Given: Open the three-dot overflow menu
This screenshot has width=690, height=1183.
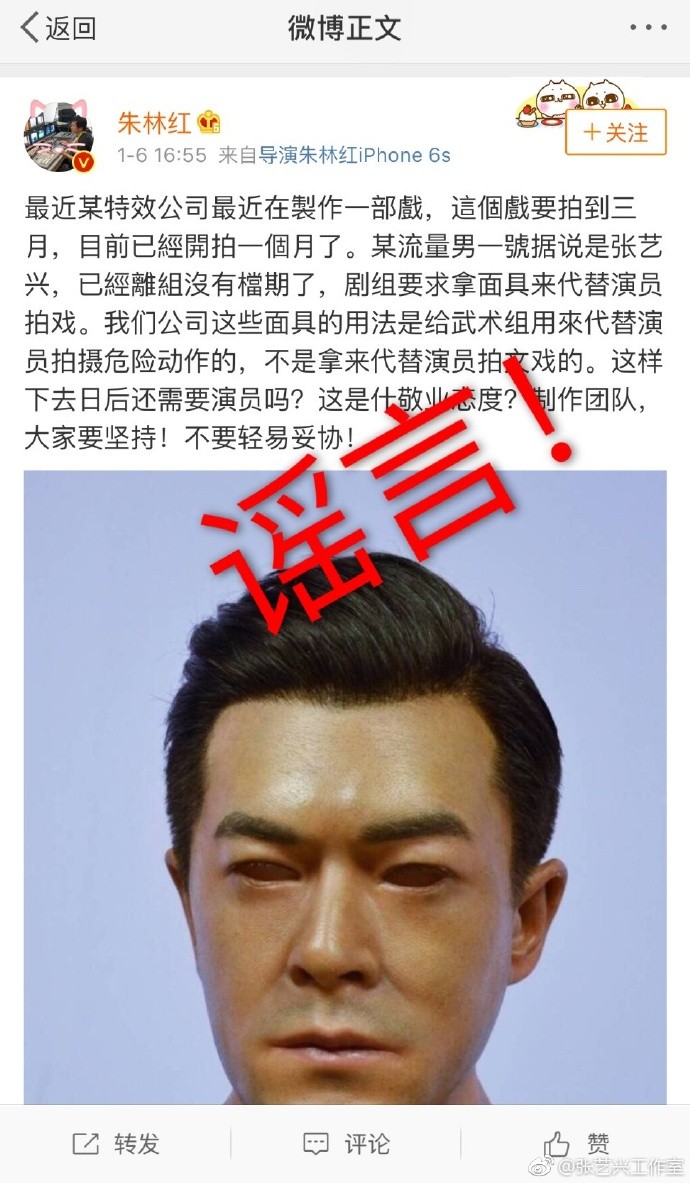Looking at the screenshot, I should (x=649, y=27).
